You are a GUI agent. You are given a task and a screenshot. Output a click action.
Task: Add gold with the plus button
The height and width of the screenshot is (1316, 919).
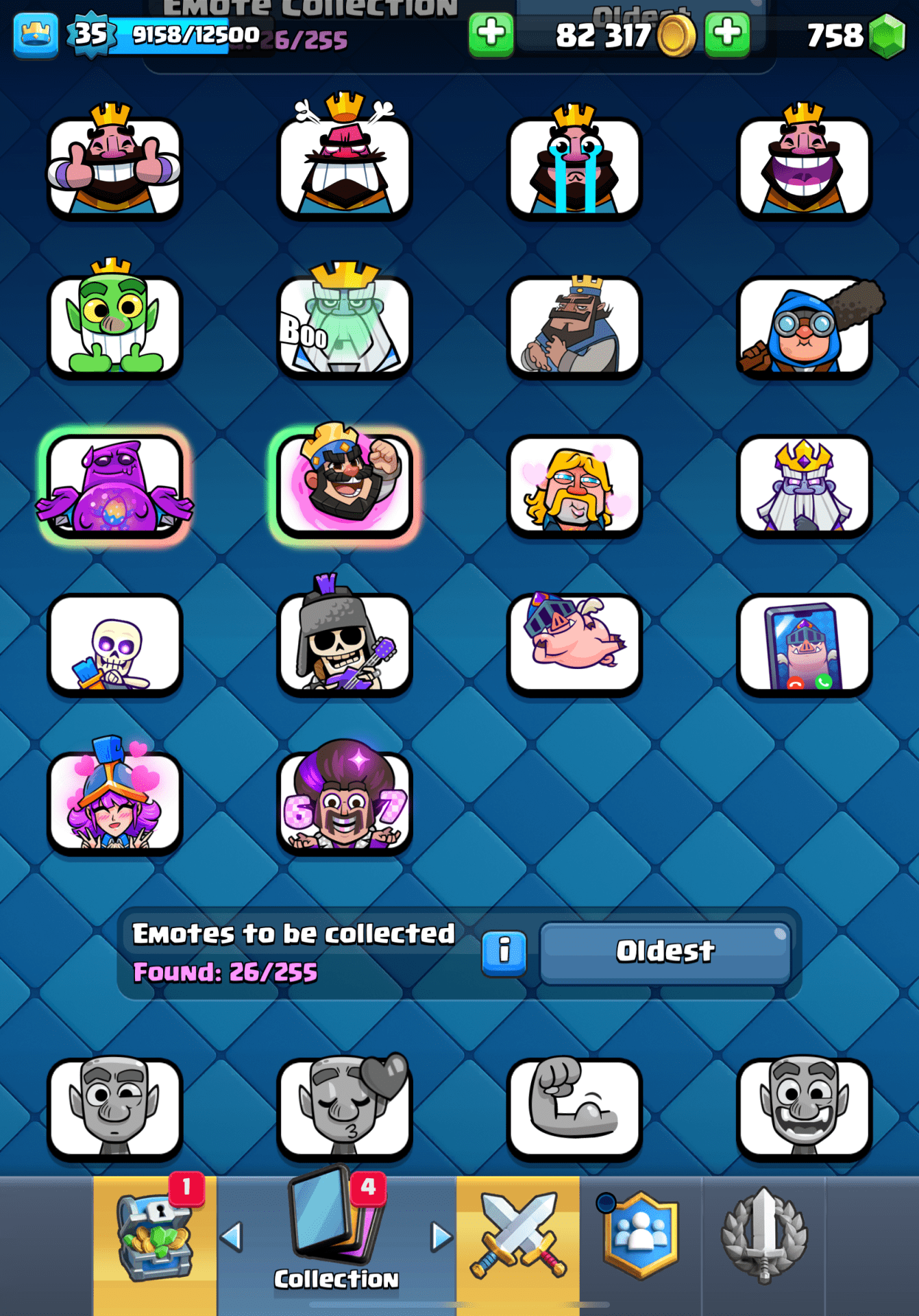coord(491,34)
